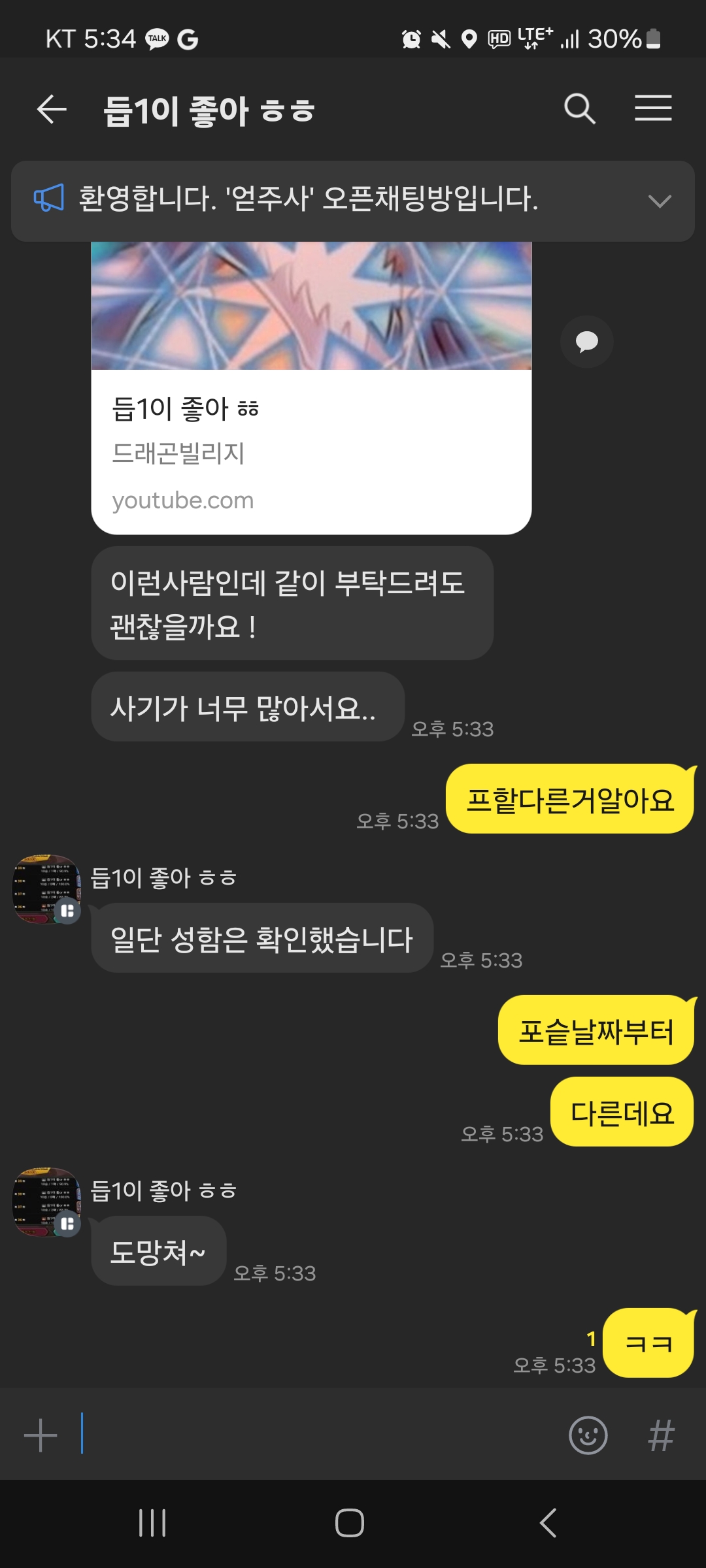Tap the system home button
Viewport: 706px width, 1568px height.
350,1523
